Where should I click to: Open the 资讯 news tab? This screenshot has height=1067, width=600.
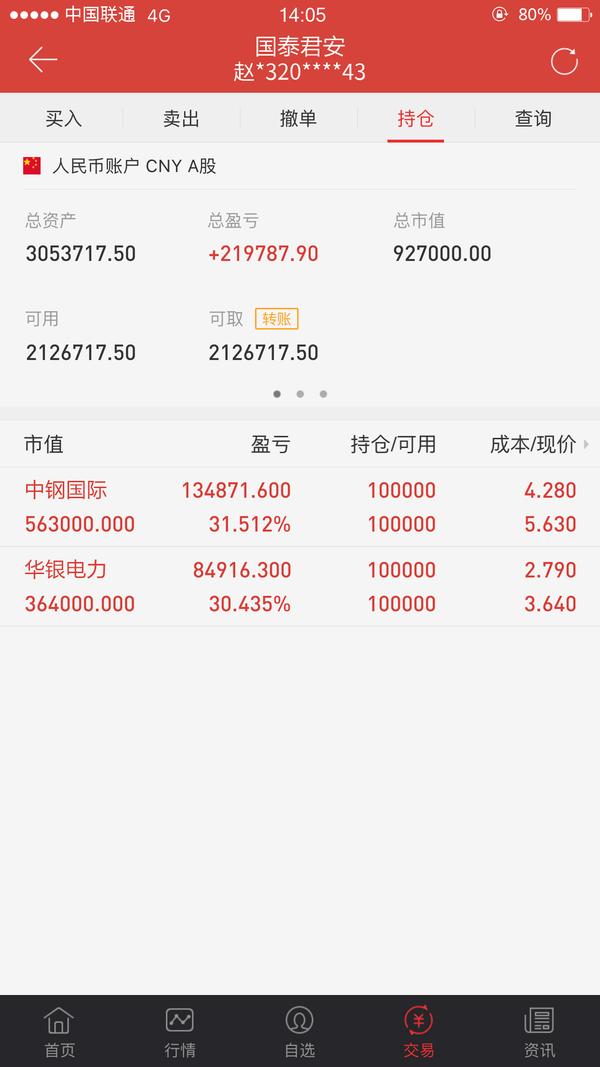click(539, 1032)
